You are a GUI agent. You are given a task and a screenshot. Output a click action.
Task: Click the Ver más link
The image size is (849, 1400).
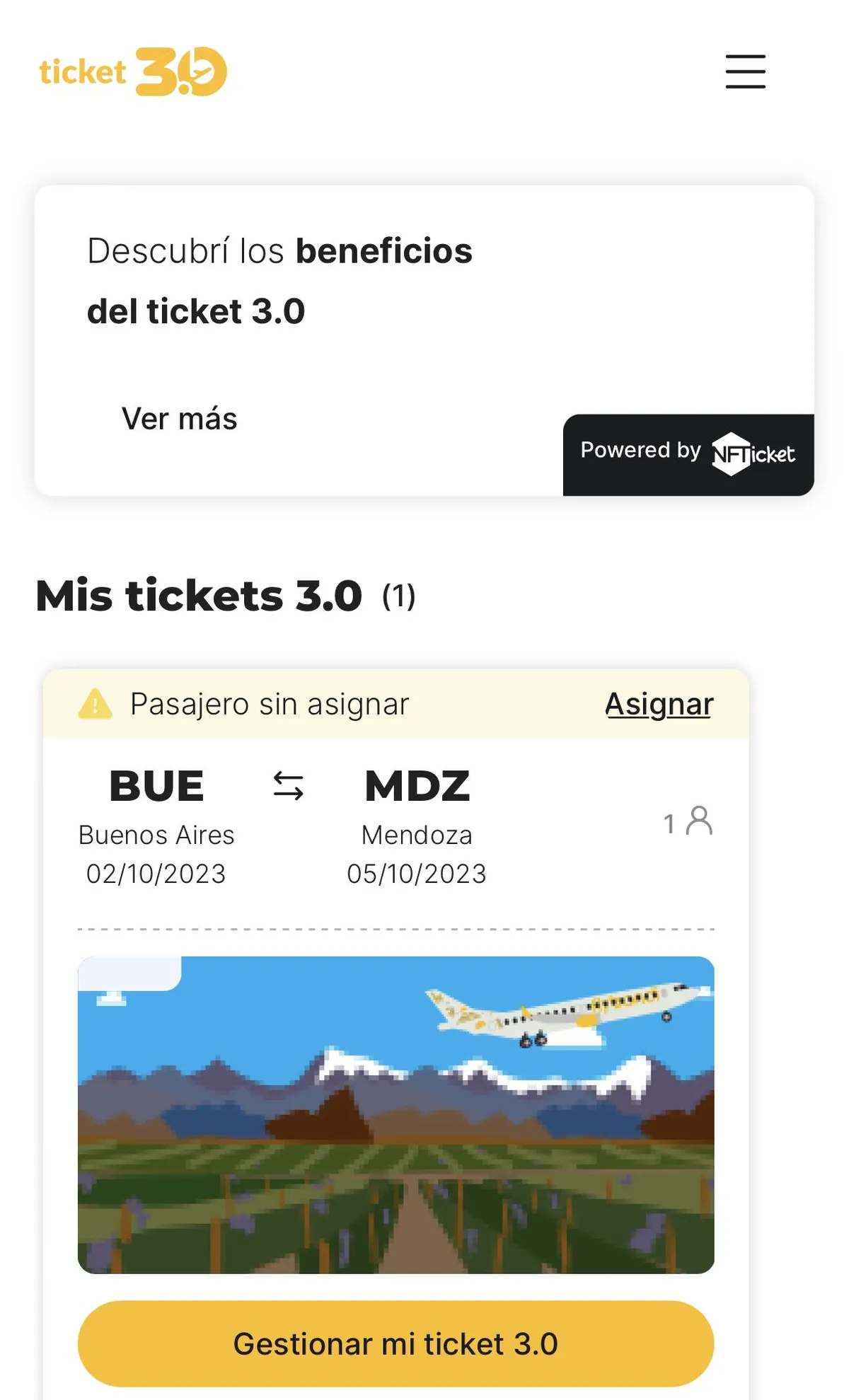179,418
